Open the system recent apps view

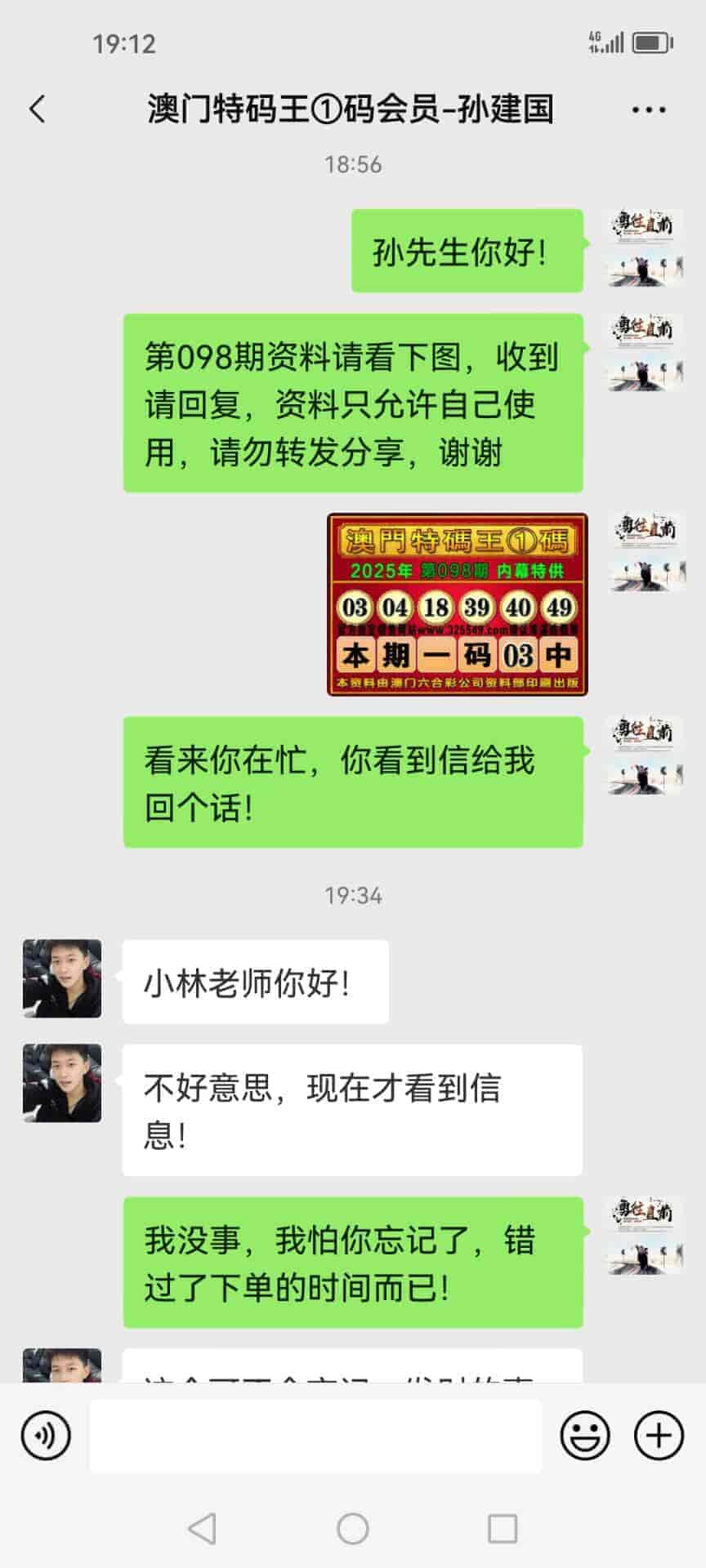(502, 1529)
